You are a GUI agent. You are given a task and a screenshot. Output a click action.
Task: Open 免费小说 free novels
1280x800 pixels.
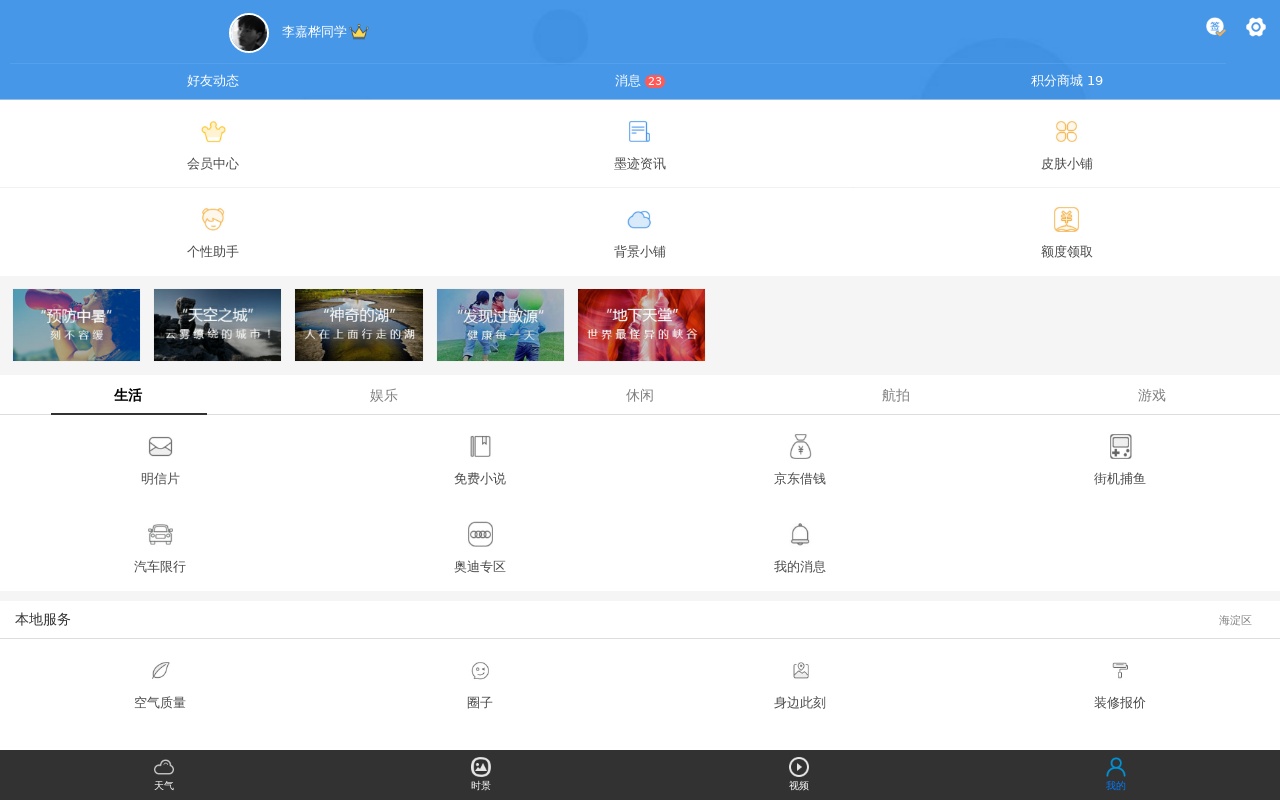480,459
